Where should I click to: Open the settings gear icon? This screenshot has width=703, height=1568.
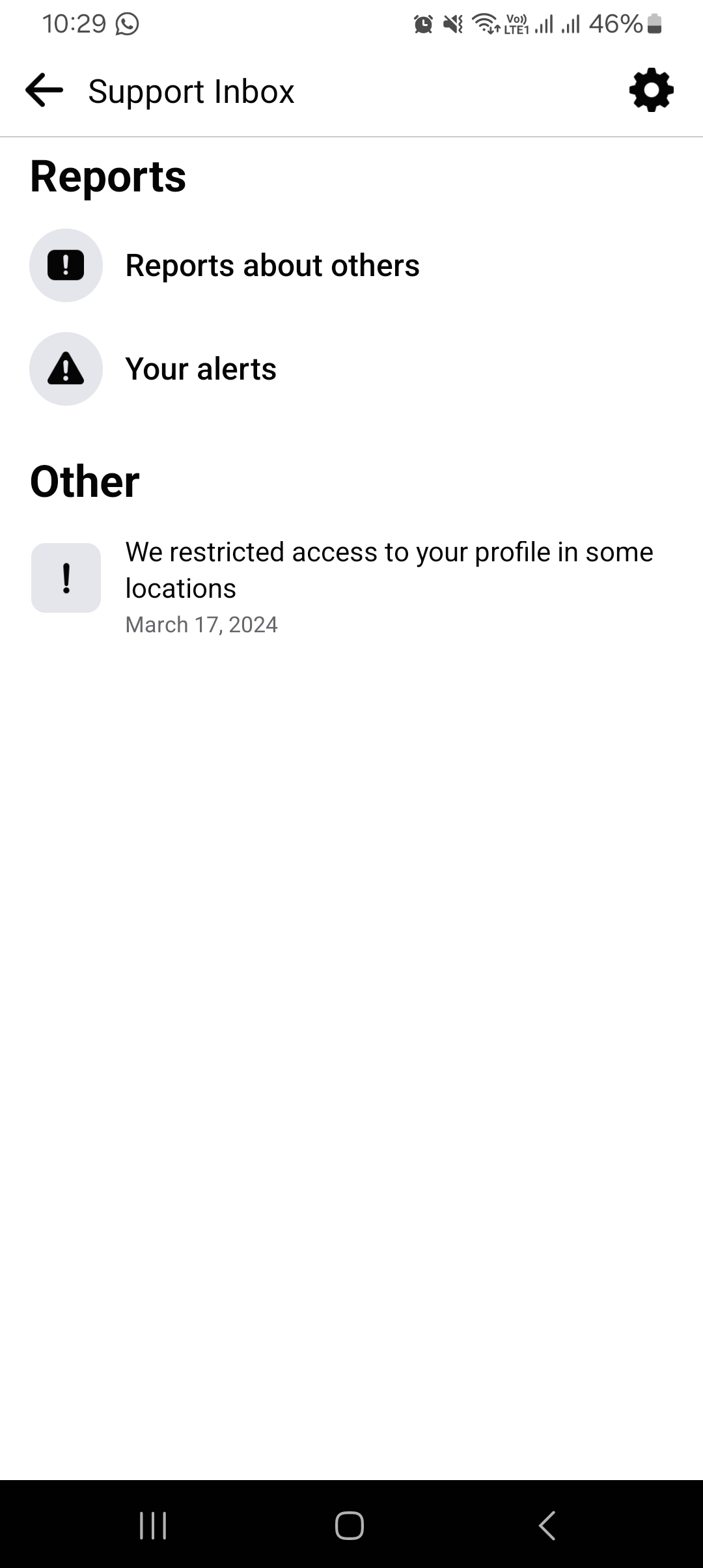pyautogui.click(x=651, y=91)
